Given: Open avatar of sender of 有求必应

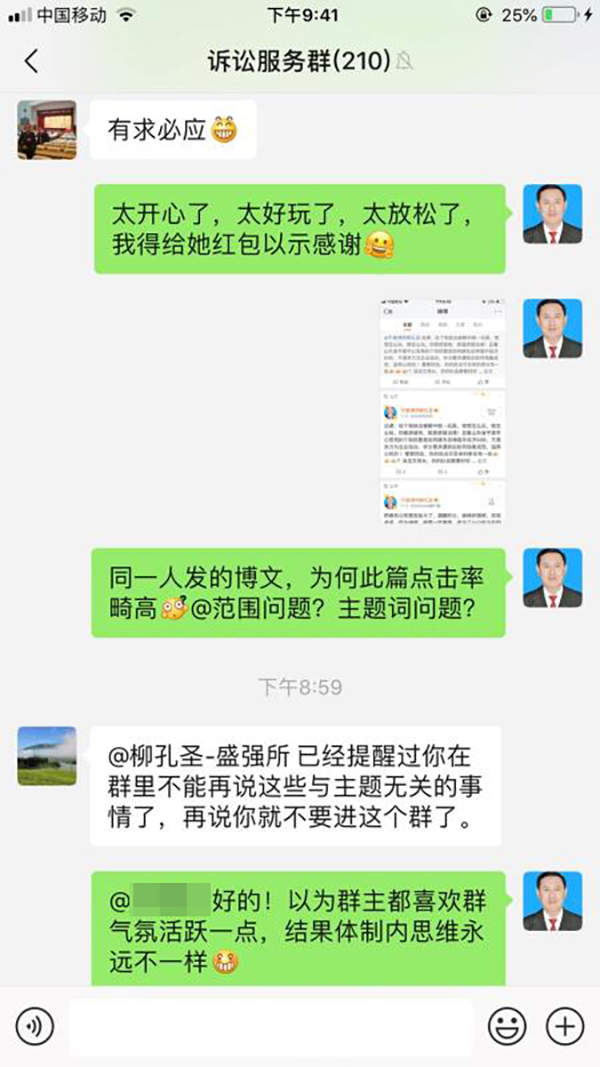Looking at the screenshot, I should [x=47, y=130].
